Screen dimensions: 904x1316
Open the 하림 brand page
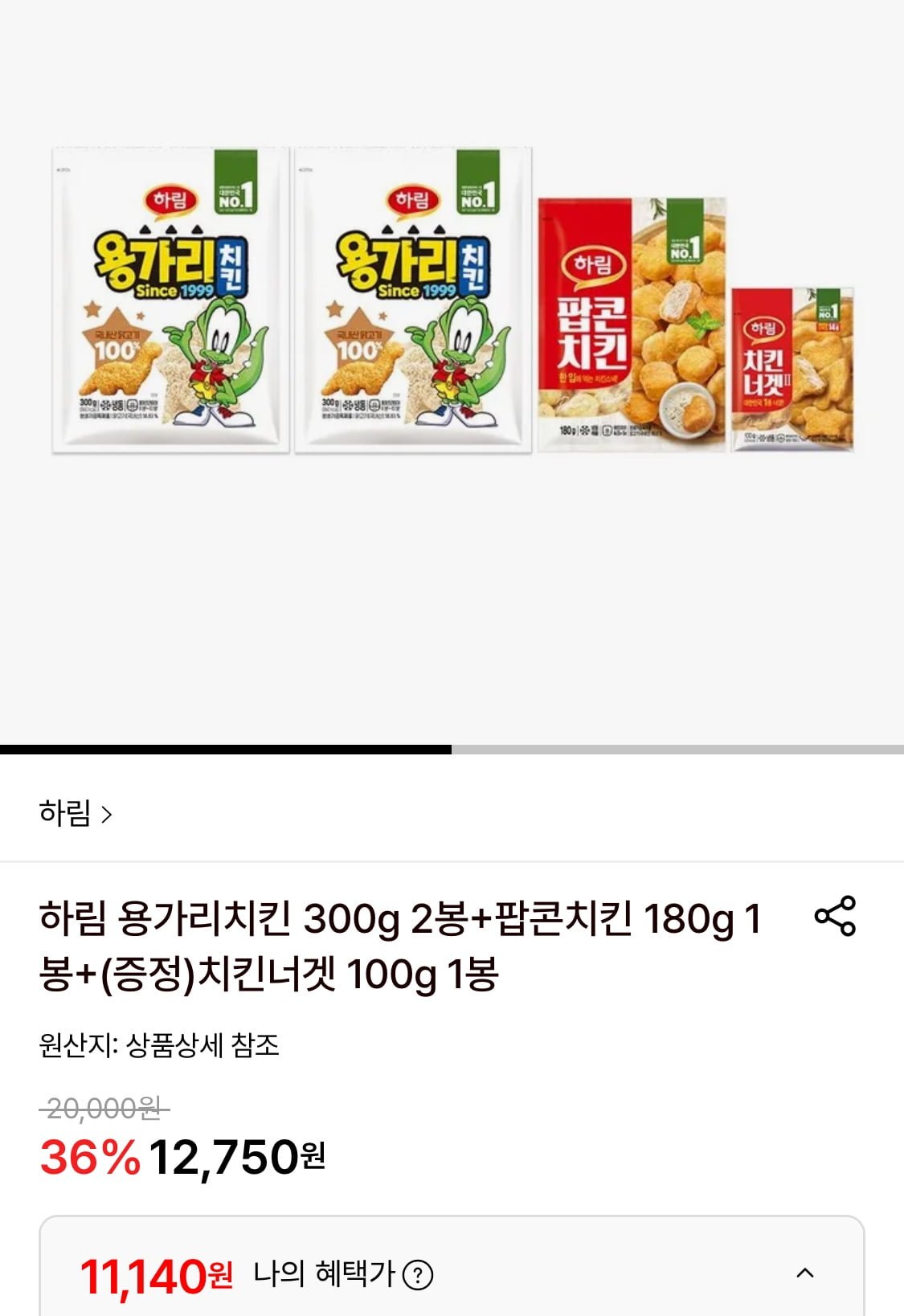[76, 814]
